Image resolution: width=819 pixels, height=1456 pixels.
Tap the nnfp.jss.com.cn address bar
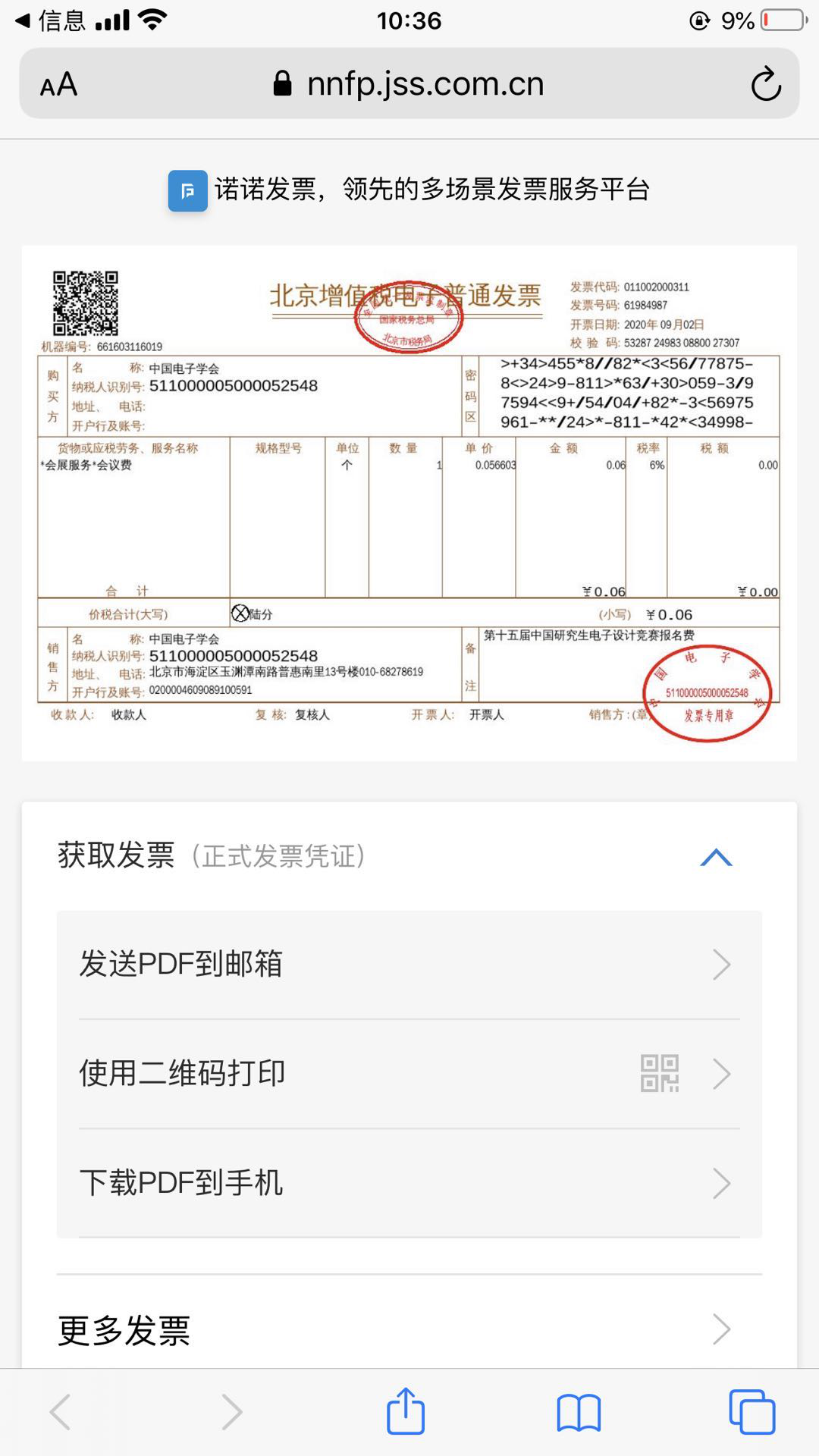pyautogui.click(x=409, y=84)
